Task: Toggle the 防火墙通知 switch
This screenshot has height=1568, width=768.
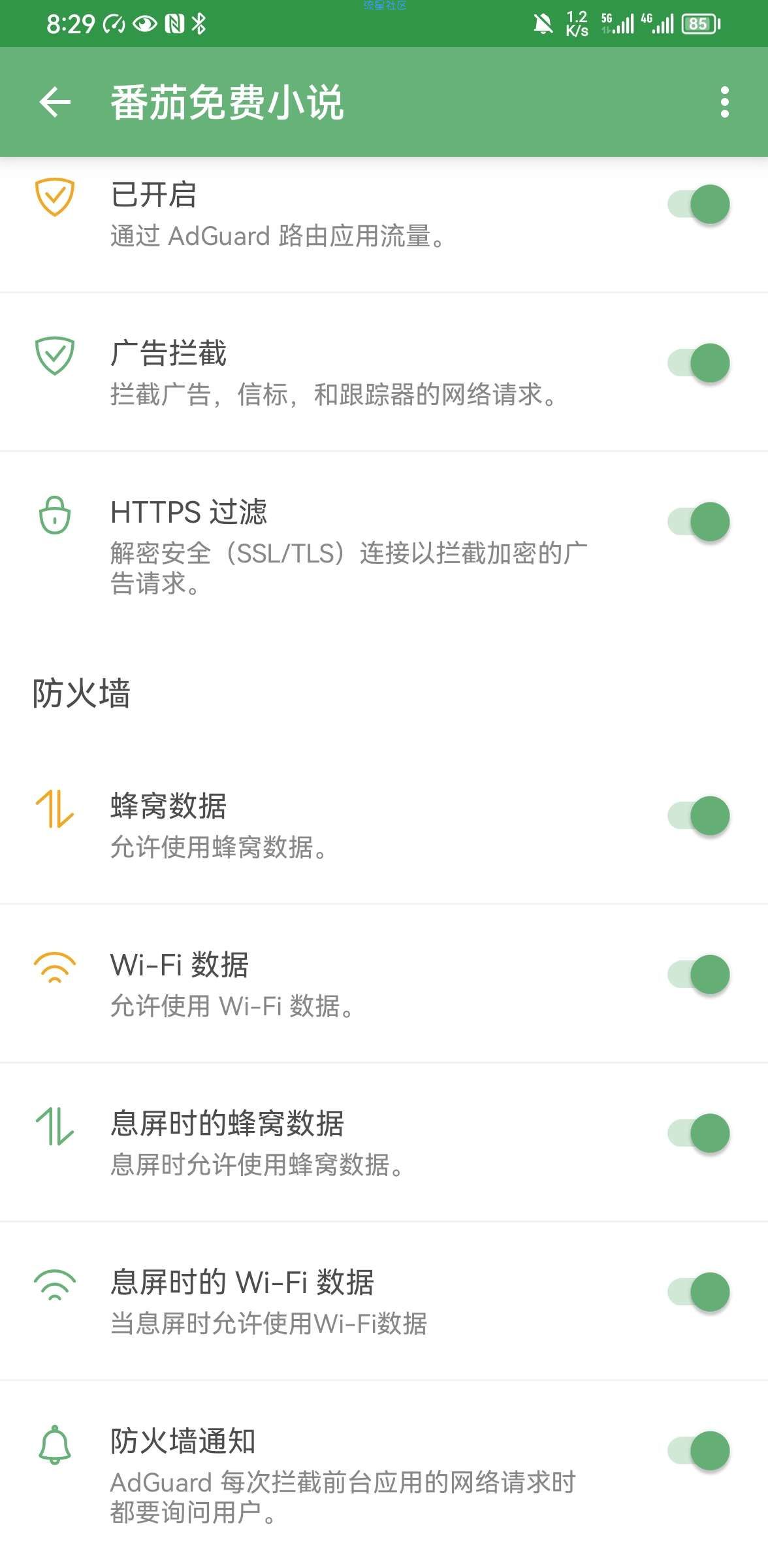Action: pyautogui.click(x=698, y=1450)
